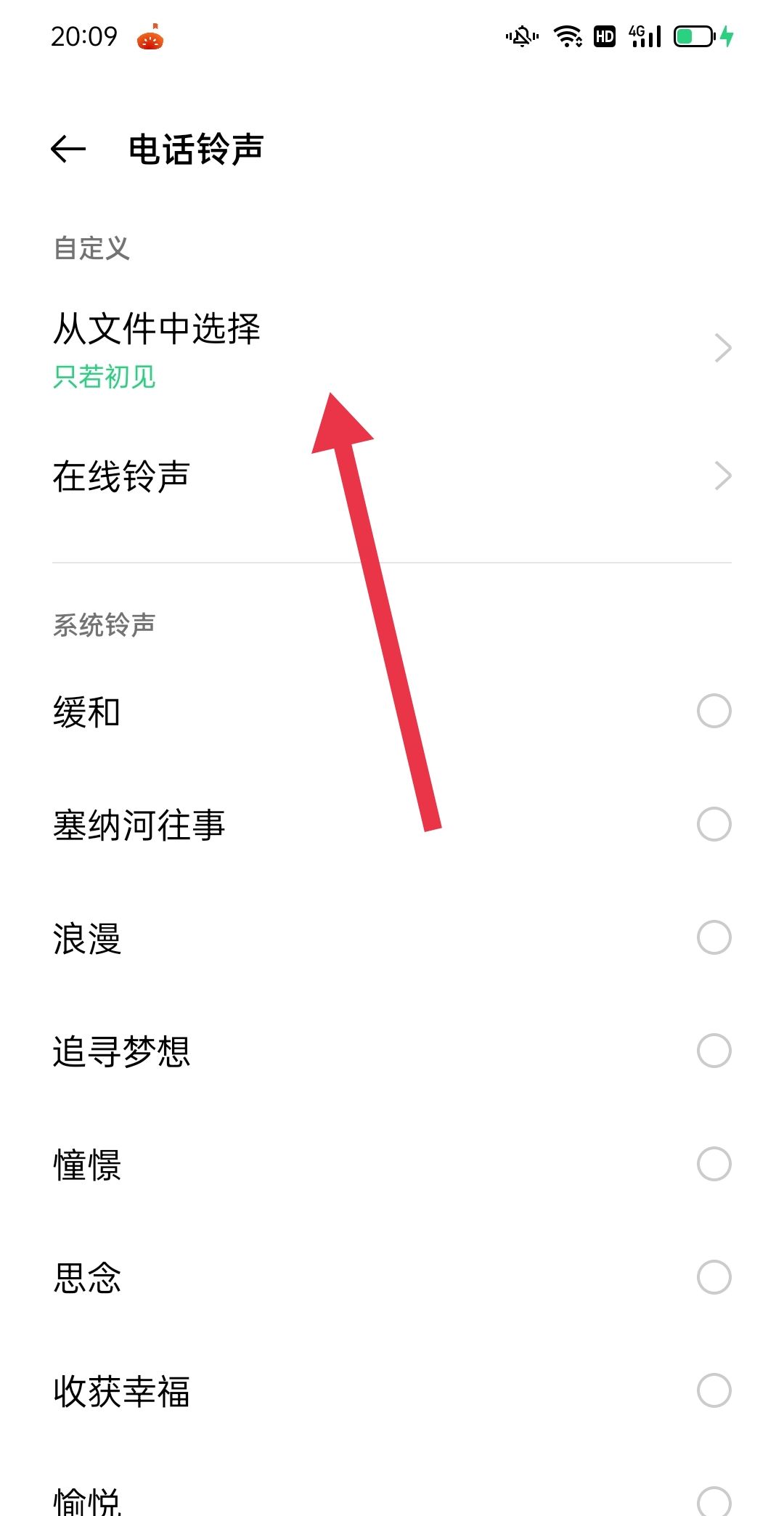The image size is (784, 1516).
Task: Open 在线铃声 online ringtones
Action: (x=392, y=477)
